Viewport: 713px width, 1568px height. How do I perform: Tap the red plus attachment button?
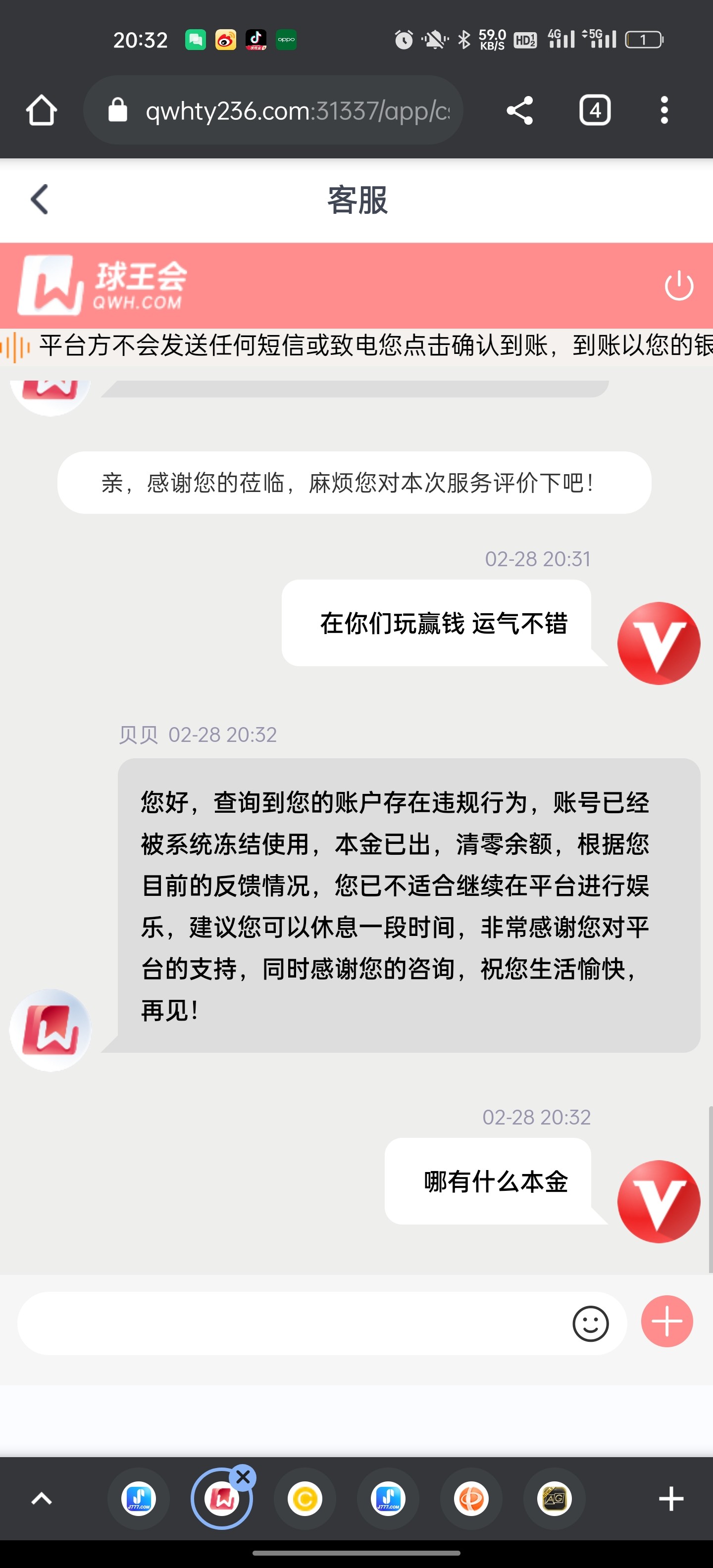pyautogui.click(x=667, y=1322)
